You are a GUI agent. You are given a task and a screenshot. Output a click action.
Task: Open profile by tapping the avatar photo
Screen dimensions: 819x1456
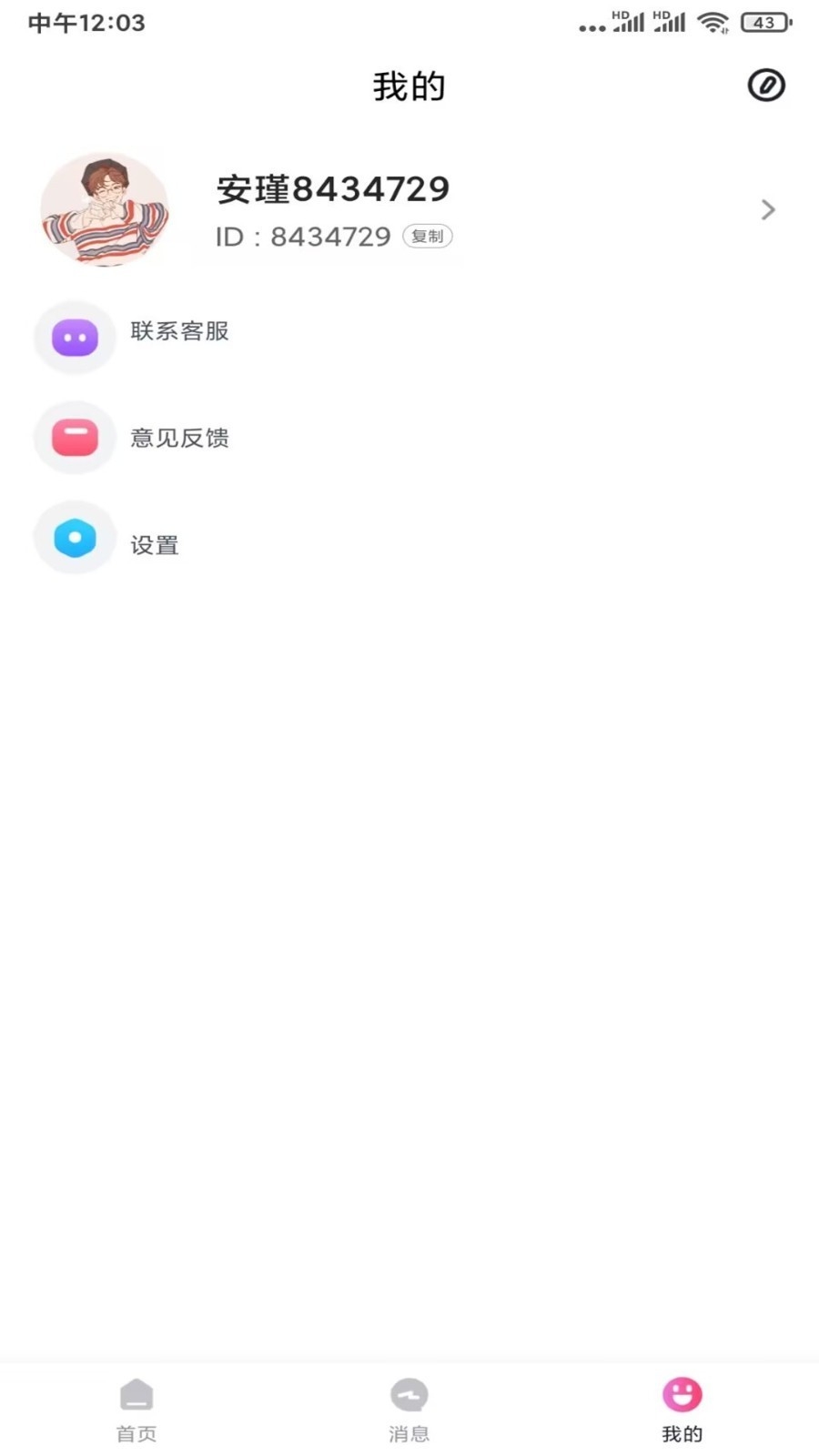pos(105,209)
